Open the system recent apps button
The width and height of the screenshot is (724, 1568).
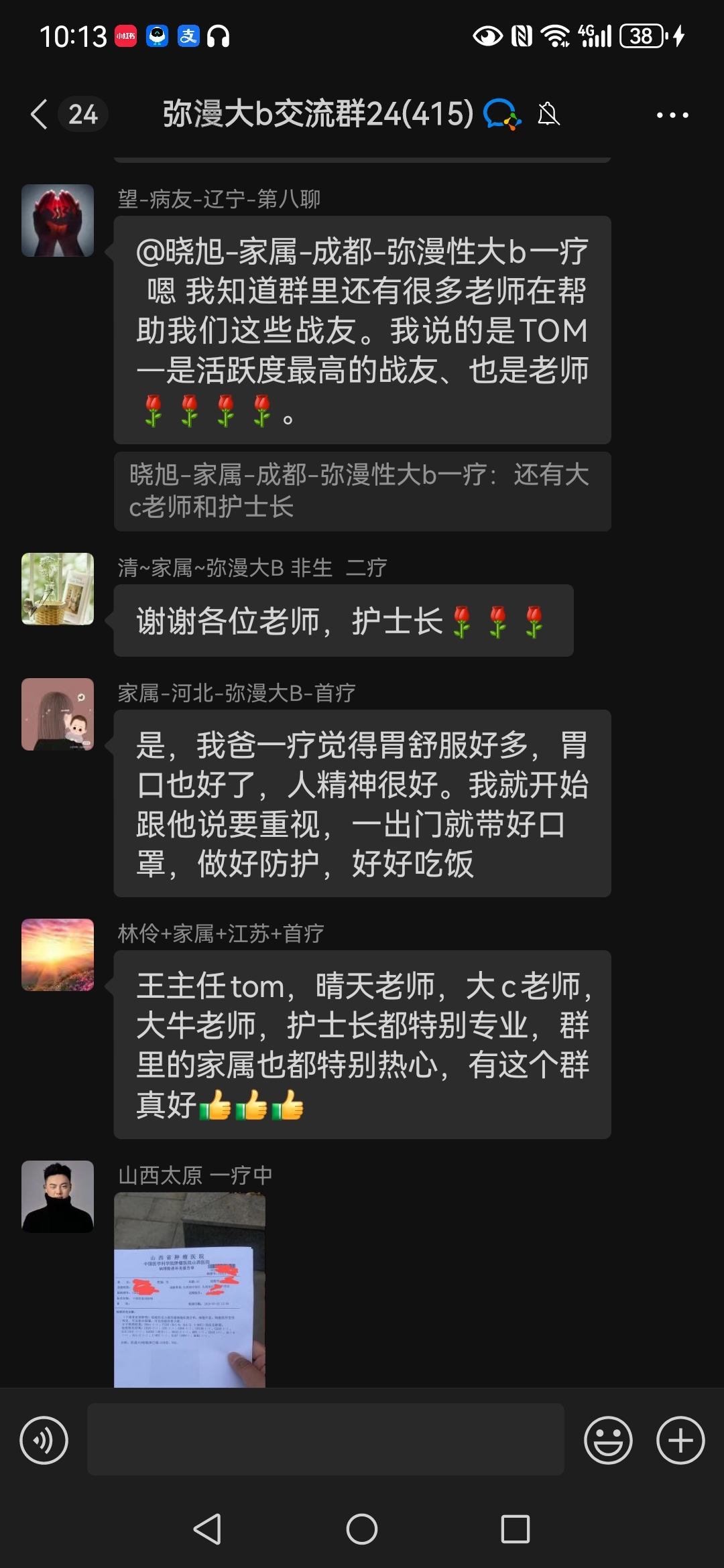(515, 1529)
